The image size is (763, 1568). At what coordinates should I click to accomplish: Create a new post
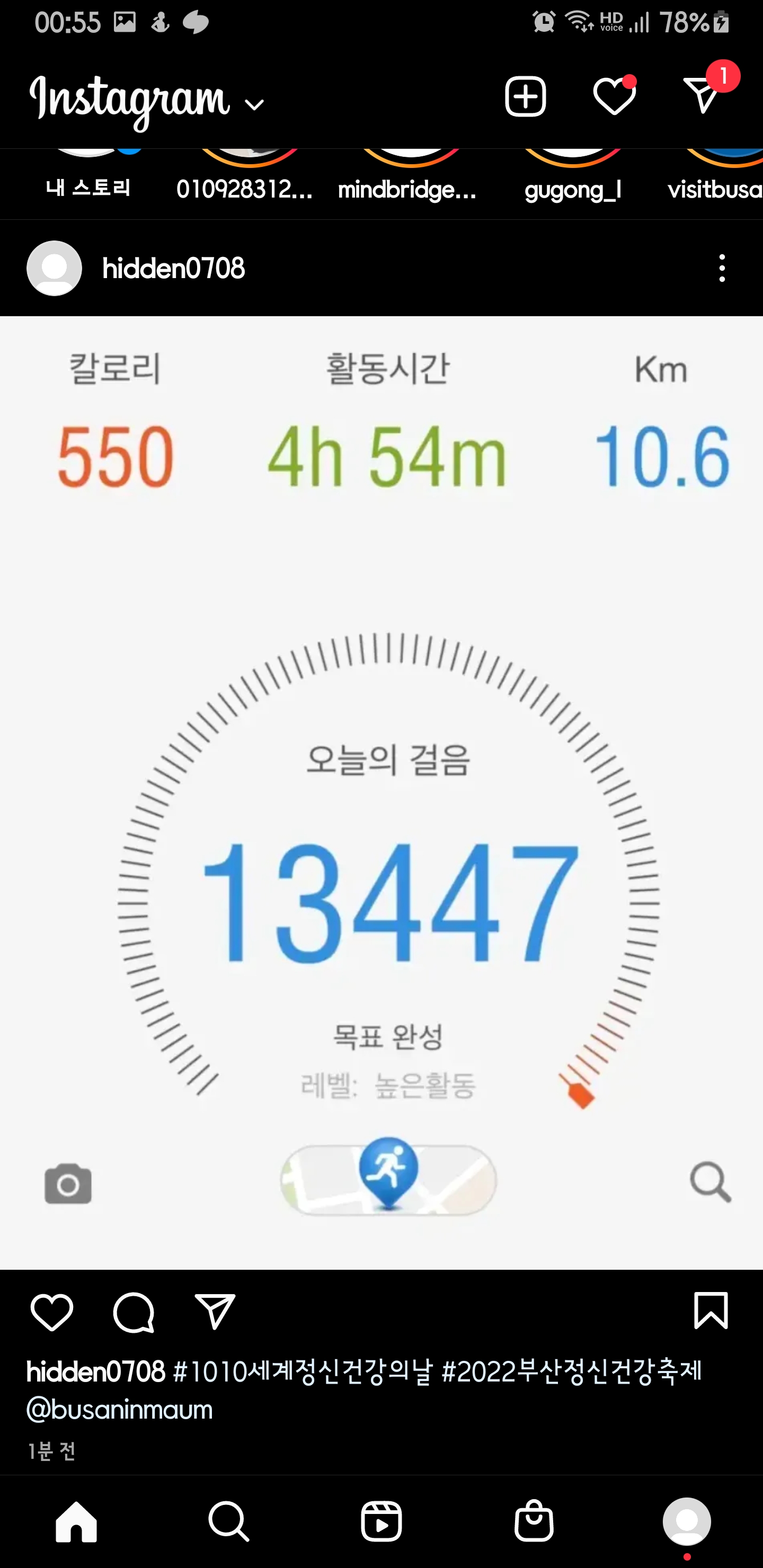525,97
